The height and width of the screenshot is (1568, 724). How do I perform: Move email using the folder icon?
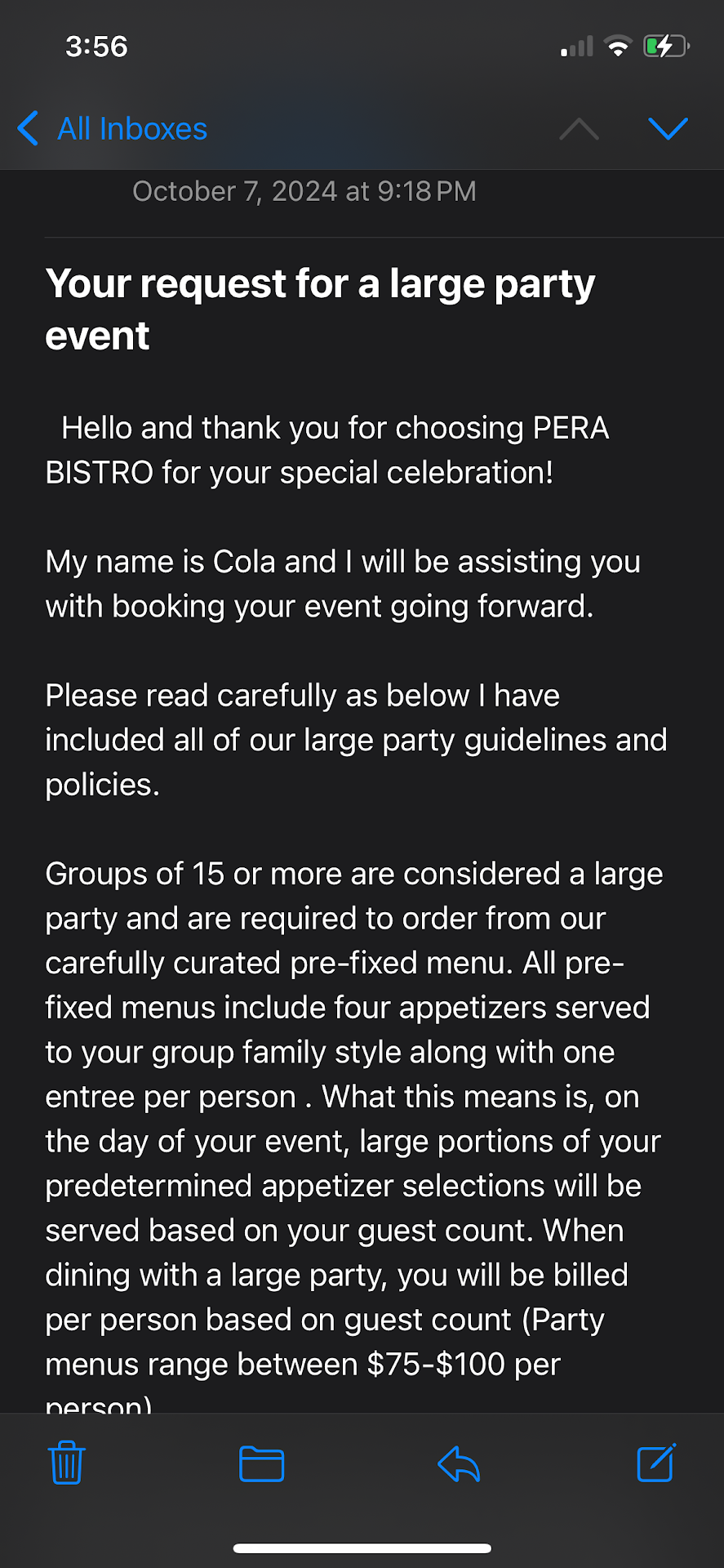pyautogui.click(x=261, y=1463)
